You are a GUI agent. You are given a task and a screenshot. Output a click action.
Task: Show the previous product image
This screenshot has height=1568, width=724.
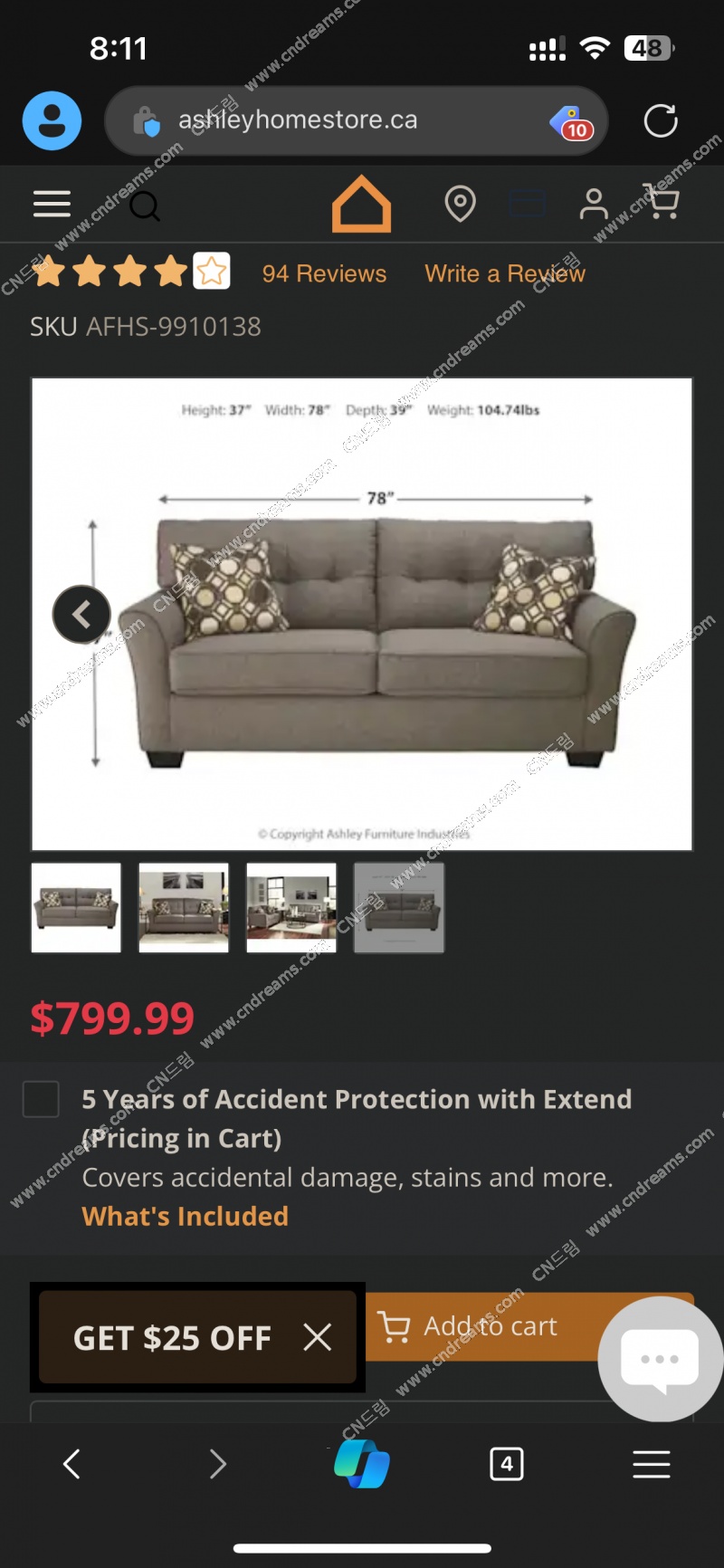81,614
